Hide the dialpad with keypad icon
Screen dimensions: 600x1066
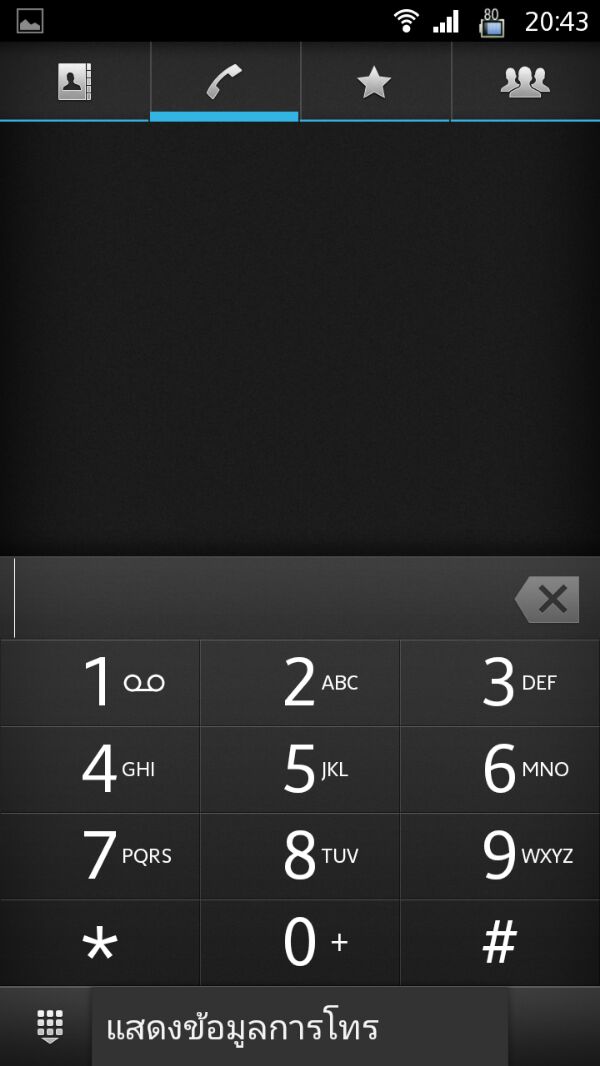pos(50,1027)
